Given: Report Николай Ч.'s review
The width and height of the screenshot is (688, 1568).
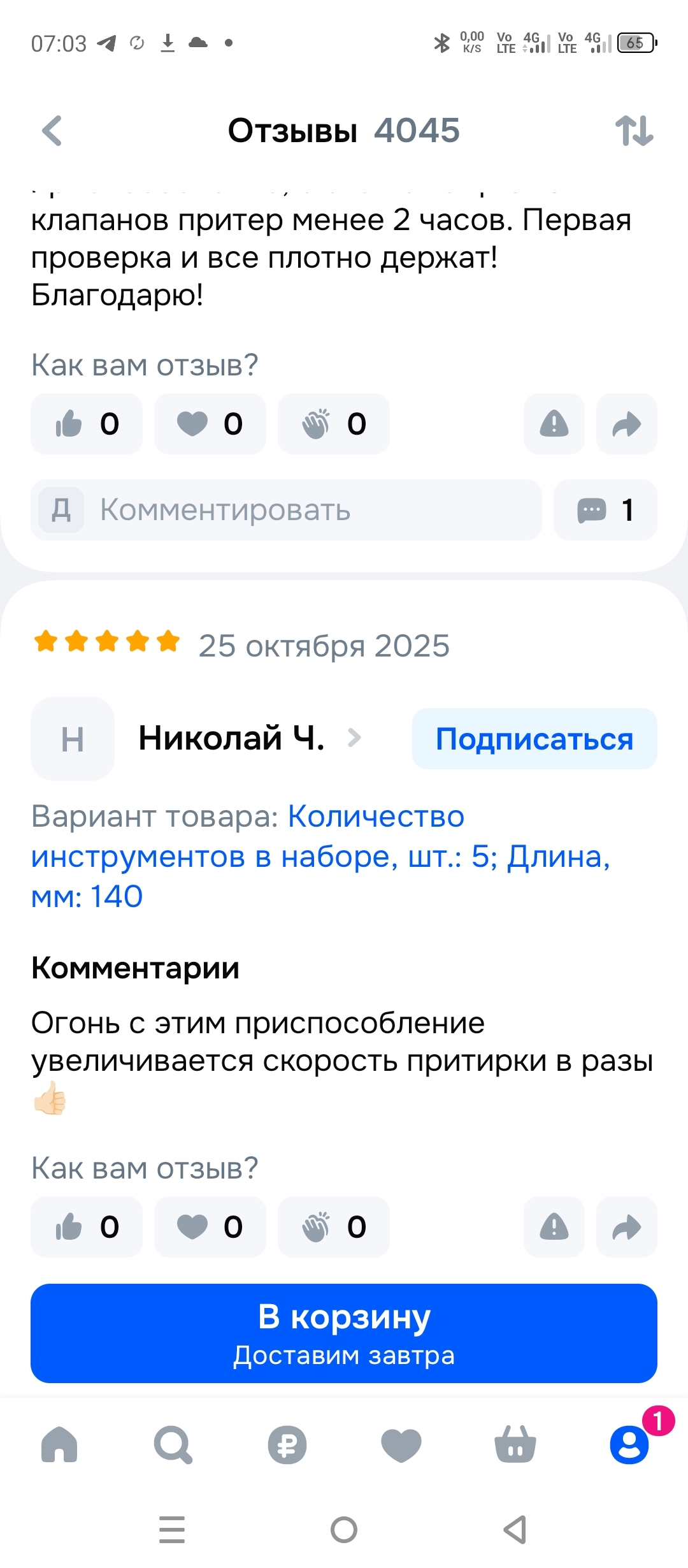Looking at the screenshot, I should click(x=554, y=1227).
